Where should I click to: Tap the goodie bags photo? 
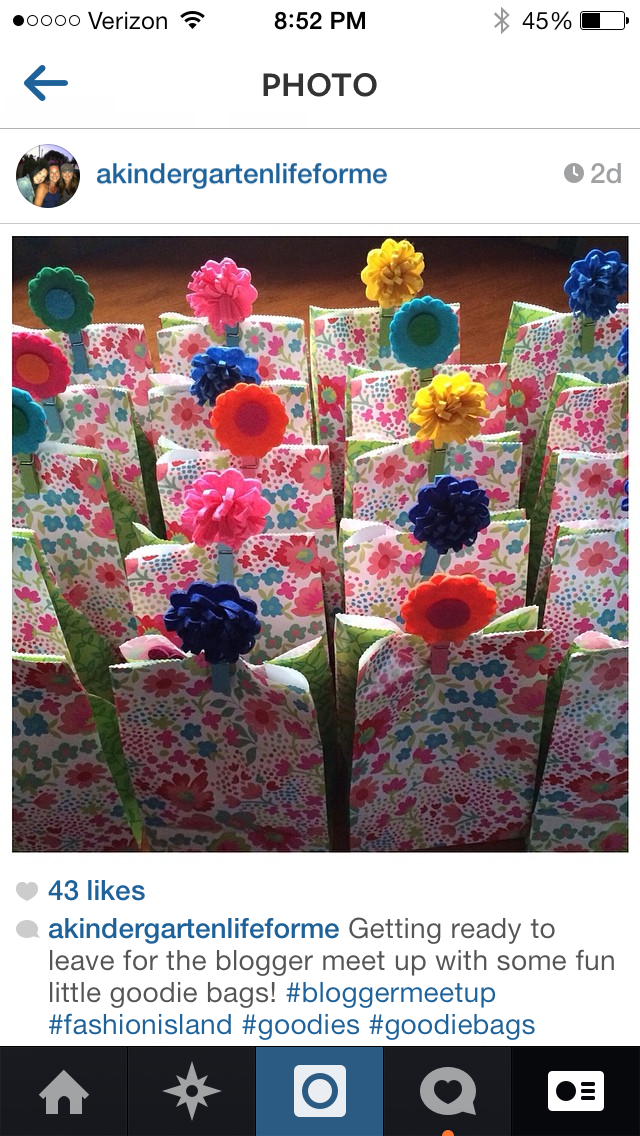pyautogui.click(x=320, y=543)
